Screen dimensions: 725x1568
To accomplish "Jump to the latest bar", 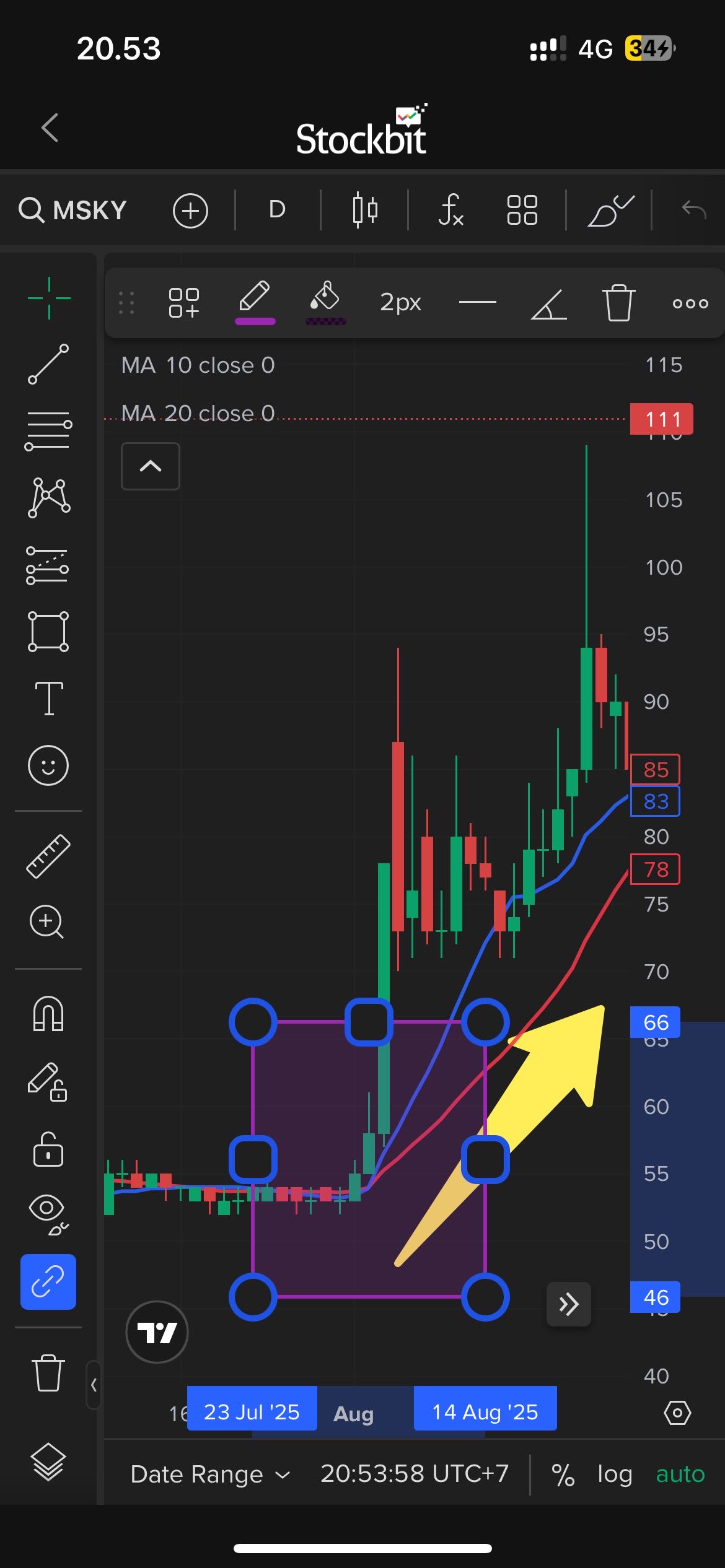I will pos(568,1304).
